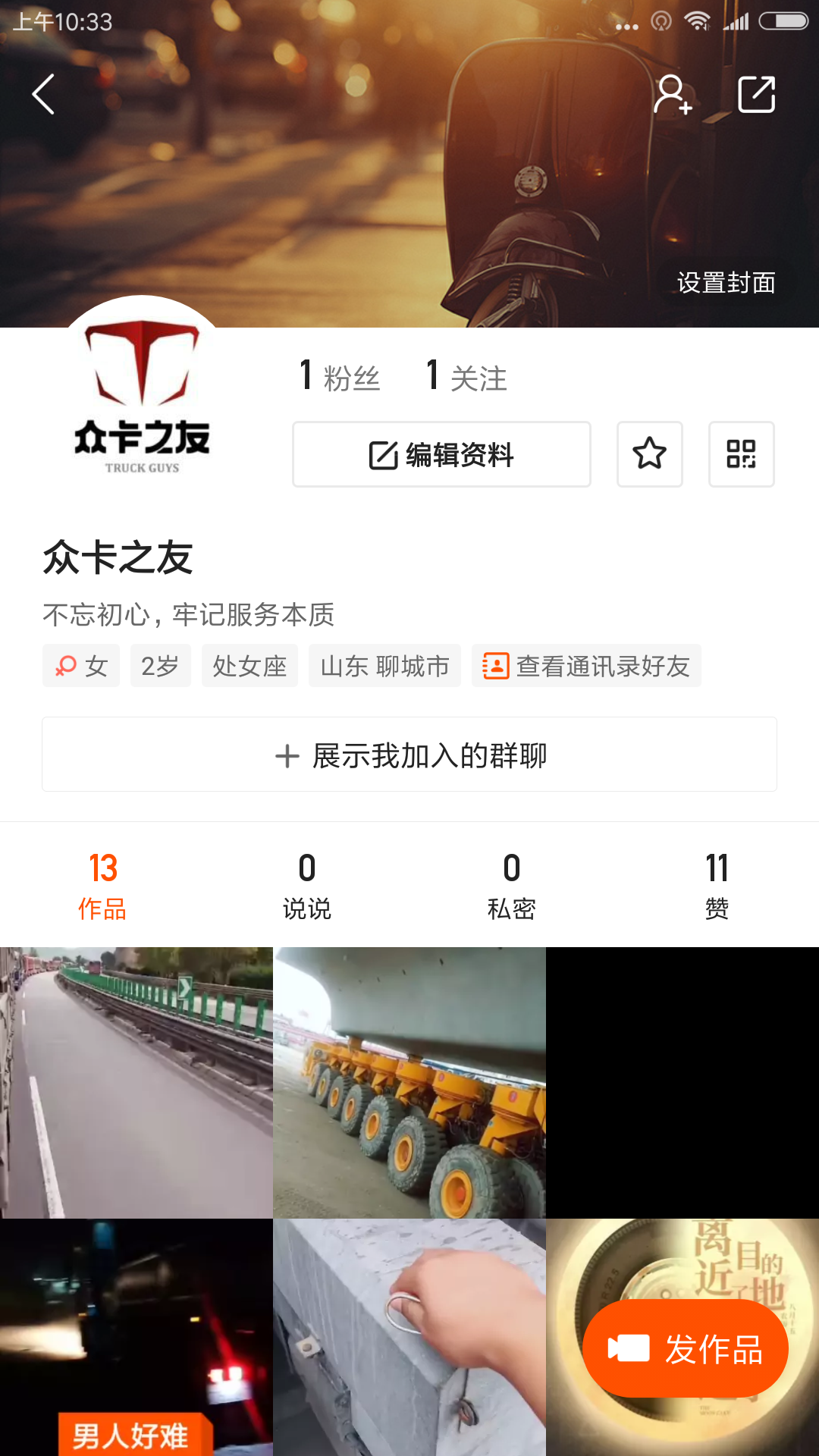Tap 展示我加入的群聊 button
The image size is (819, 1456).
click(x=409, y=755)
